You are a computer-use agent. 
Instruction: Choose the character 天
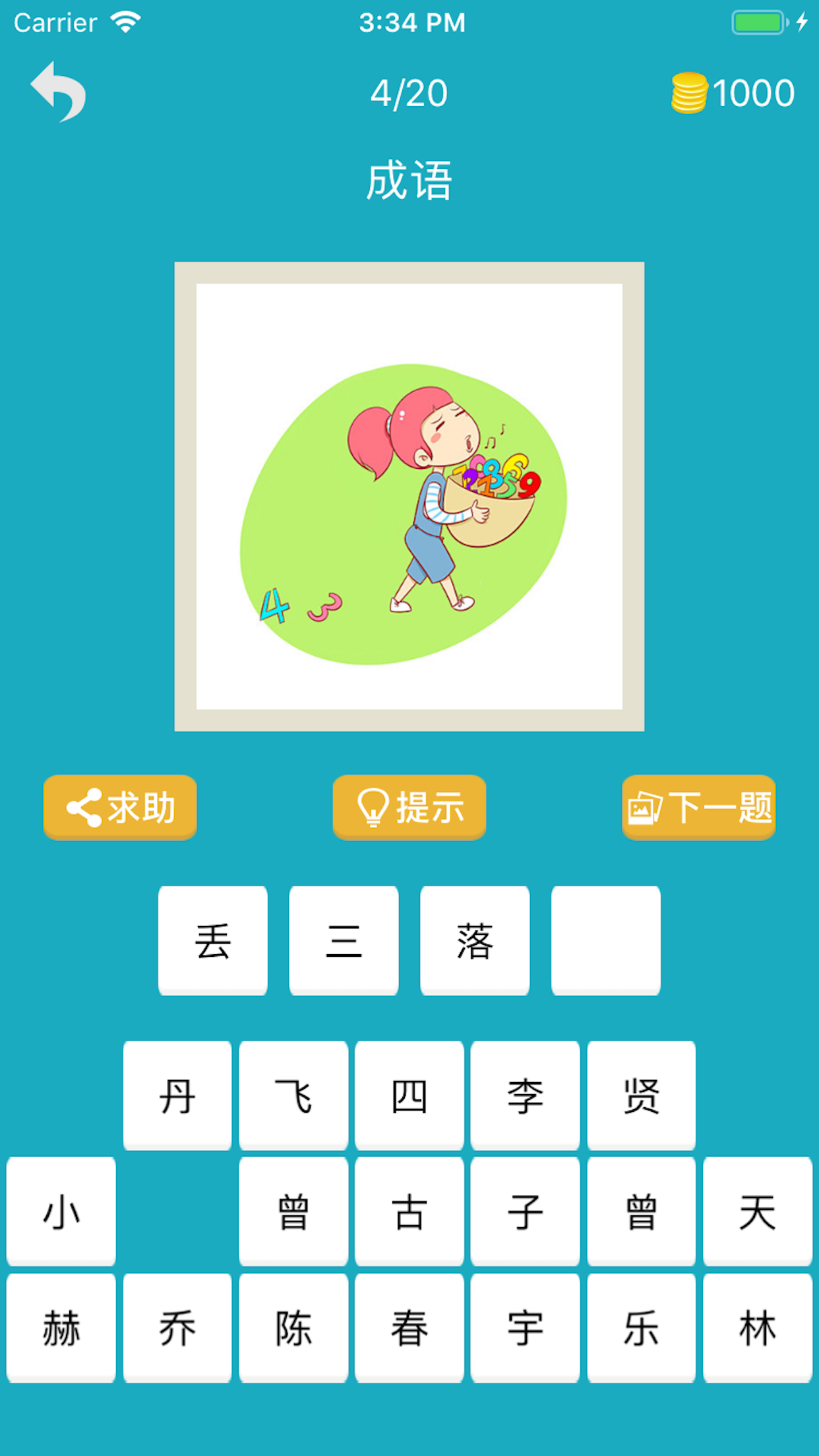(x=757, y=1211)
